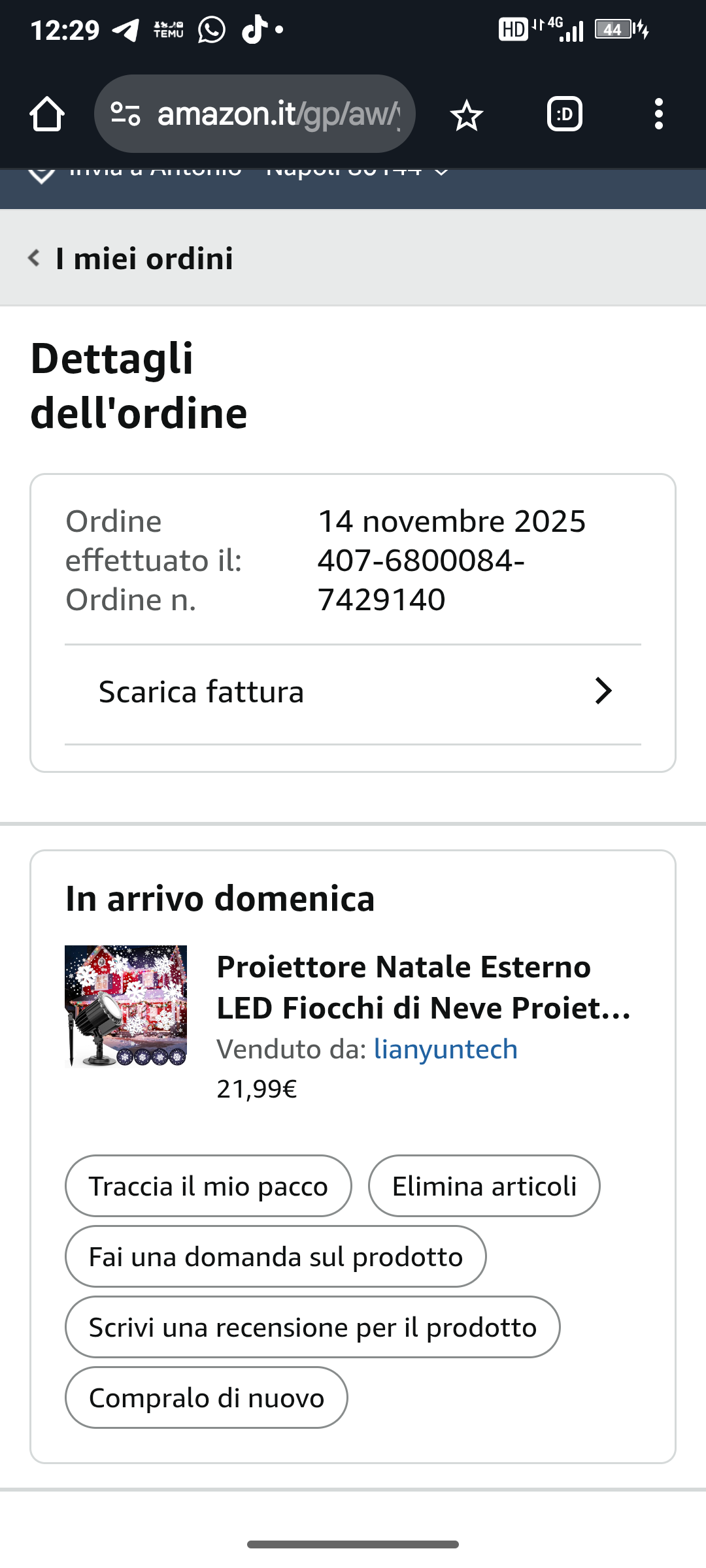Screen dimensions: 706x1568
Task: Open the browser tab switcher
Action: [x=565, y=114]
